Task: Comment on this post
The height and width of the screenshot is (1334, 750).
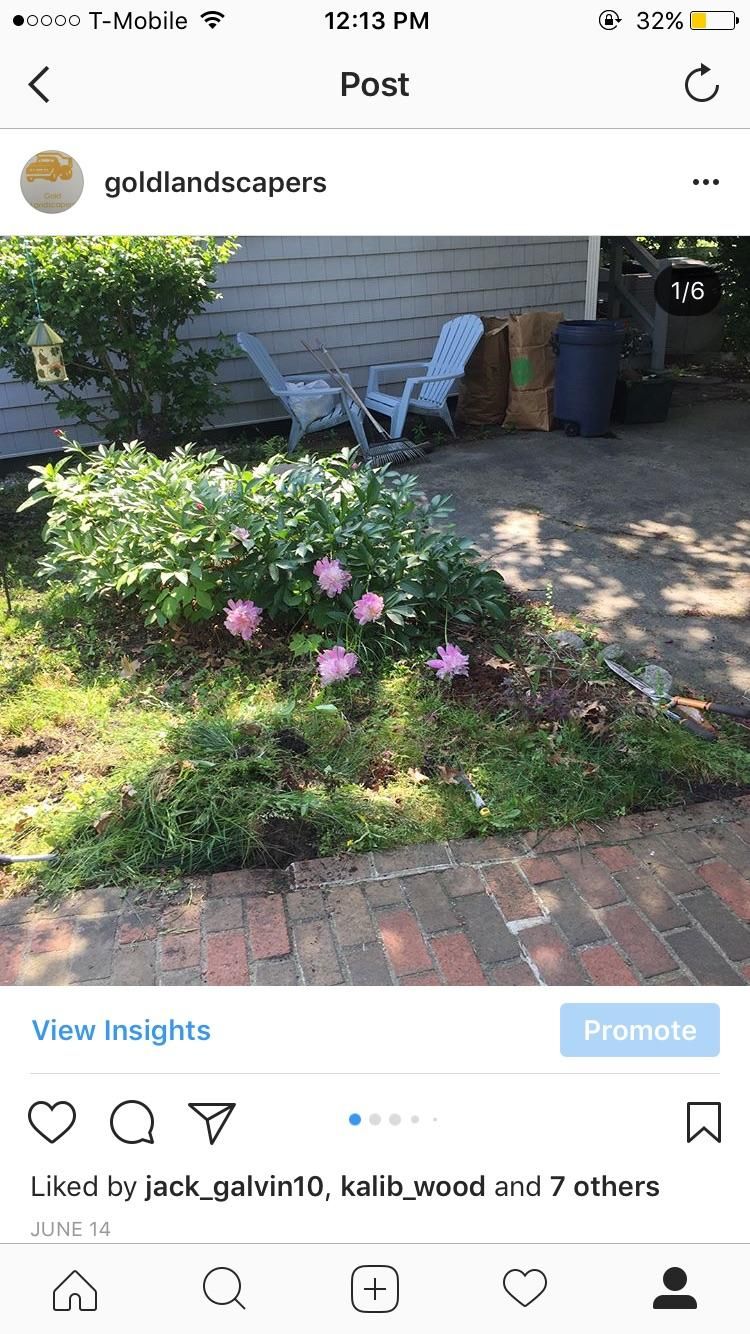Action: 132,1122
